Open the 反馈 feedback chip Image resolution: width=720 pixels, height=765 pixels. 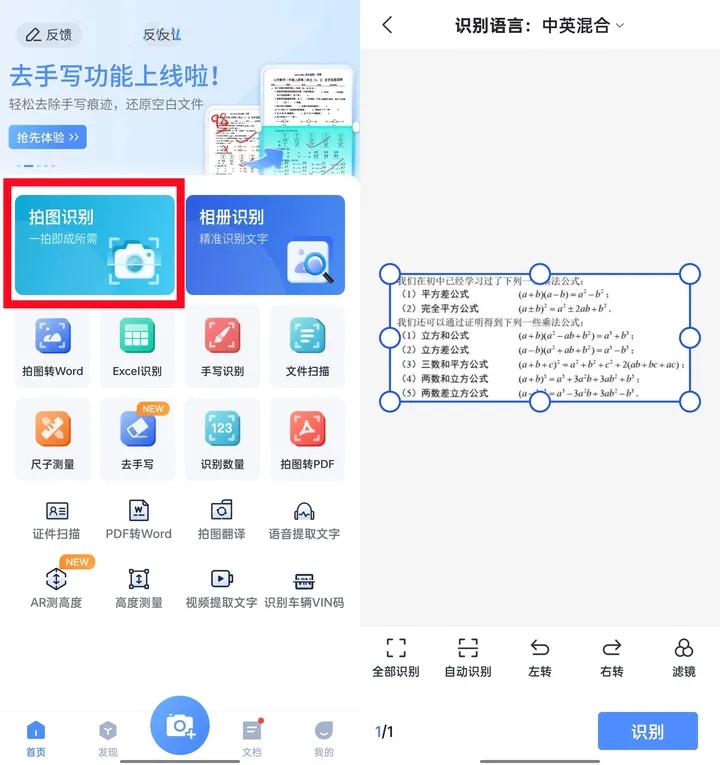coord(49,34)
